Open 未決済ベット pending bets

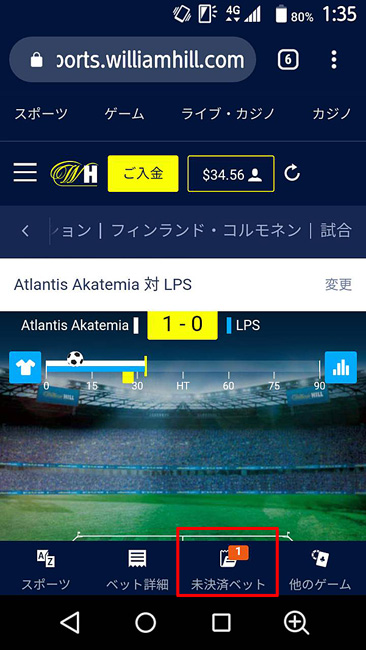coord(228,568)
